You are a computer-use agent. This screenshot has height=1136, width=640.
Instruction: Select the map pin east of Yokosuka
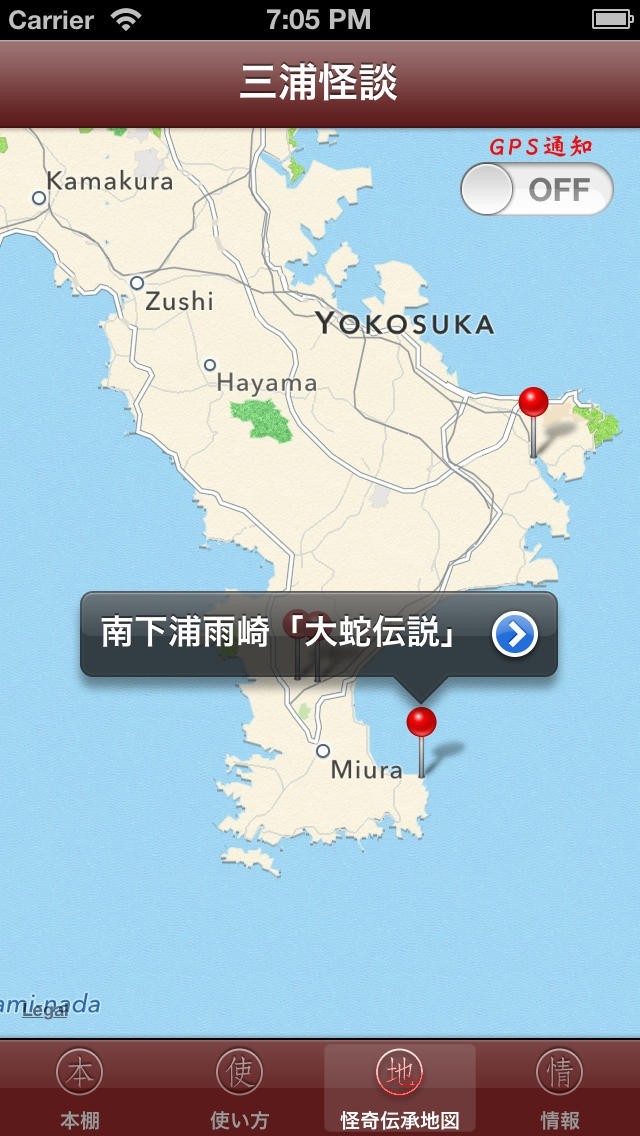tap(534, 405)
